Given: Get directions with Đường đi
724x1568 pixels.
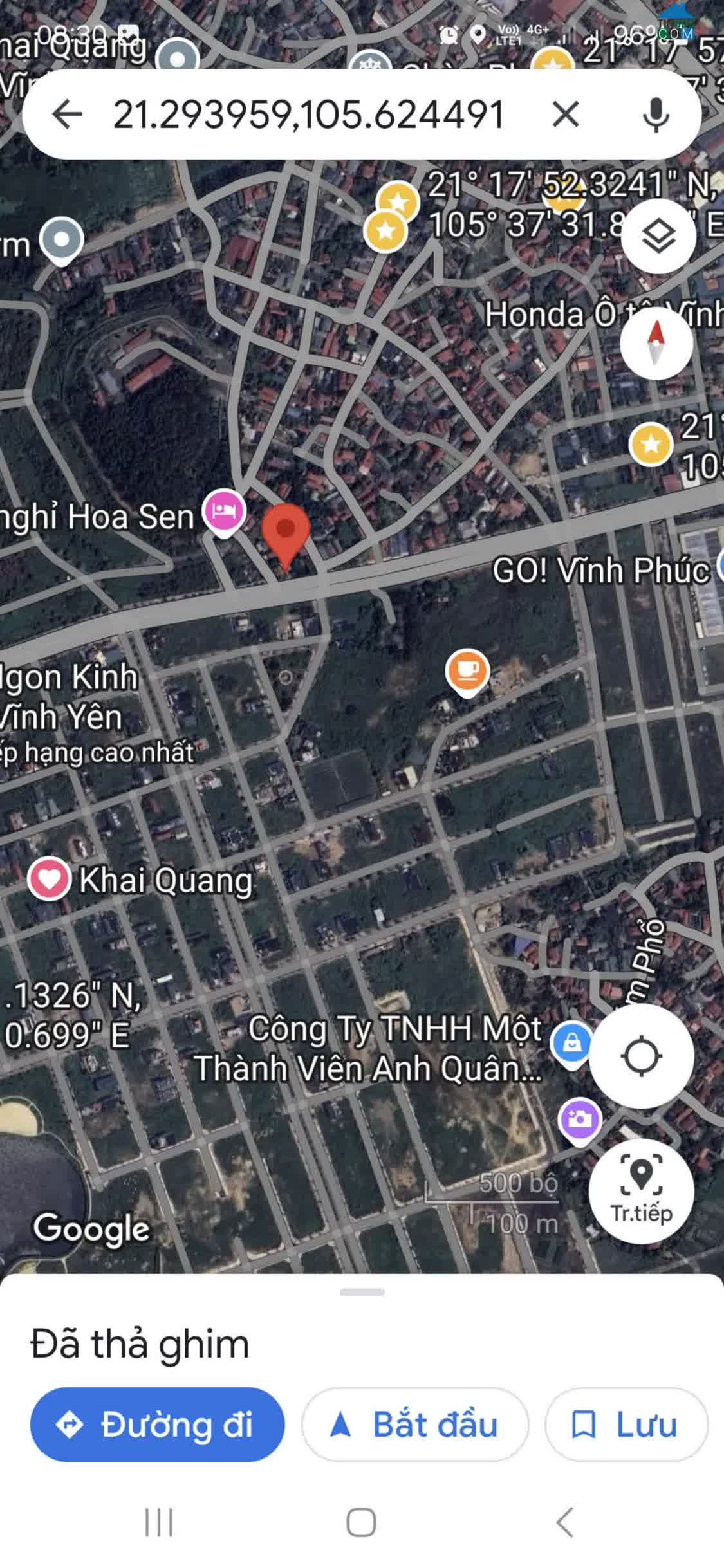Looking at the screenshot, I should pos(157,1425).
